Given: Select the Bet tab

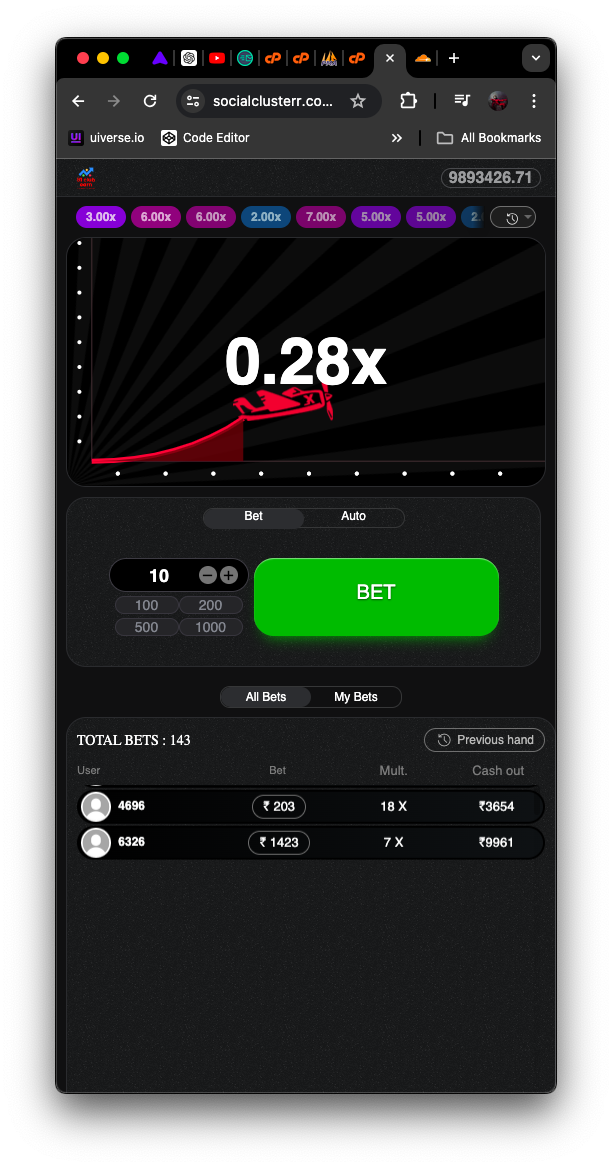Looking at the screenshot, I should pyautogui.click(x=254, y=517).
